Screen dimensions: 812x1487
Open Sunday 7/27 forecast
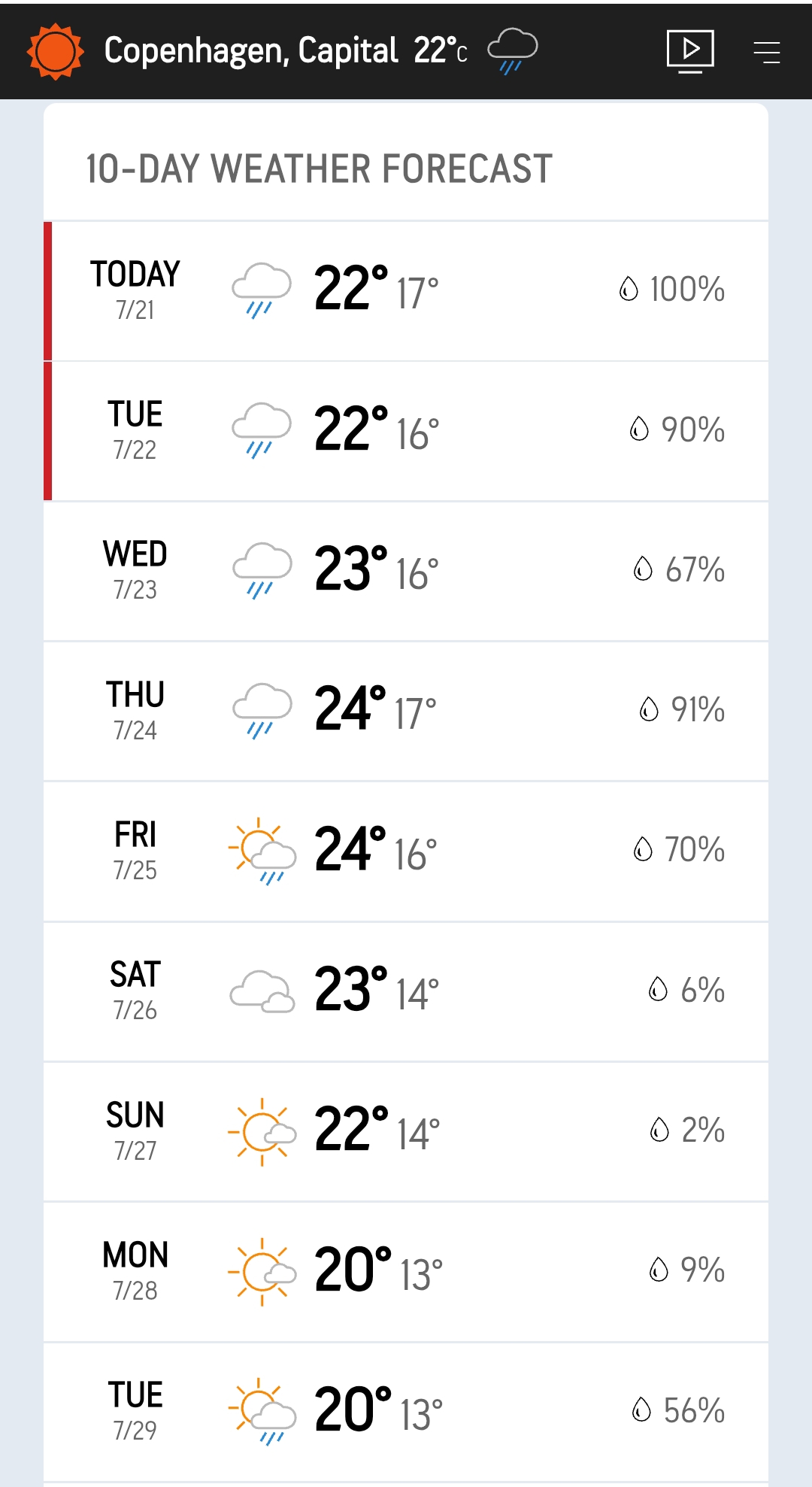(x=406, y=1131)
